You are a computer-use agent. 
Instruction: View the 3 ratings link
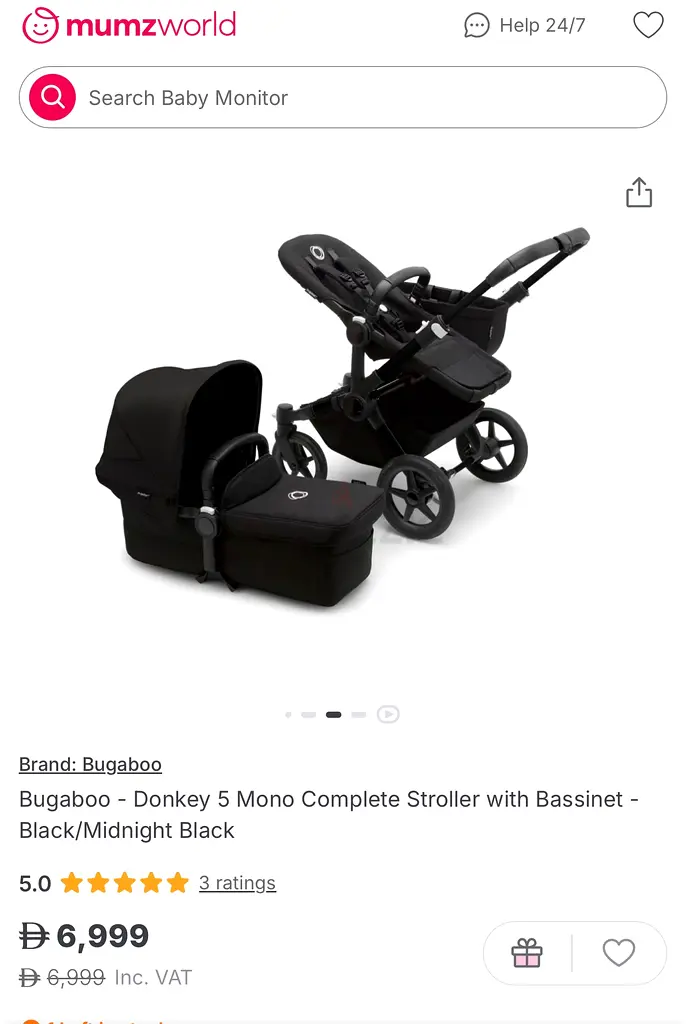click(x=237, y=883)
